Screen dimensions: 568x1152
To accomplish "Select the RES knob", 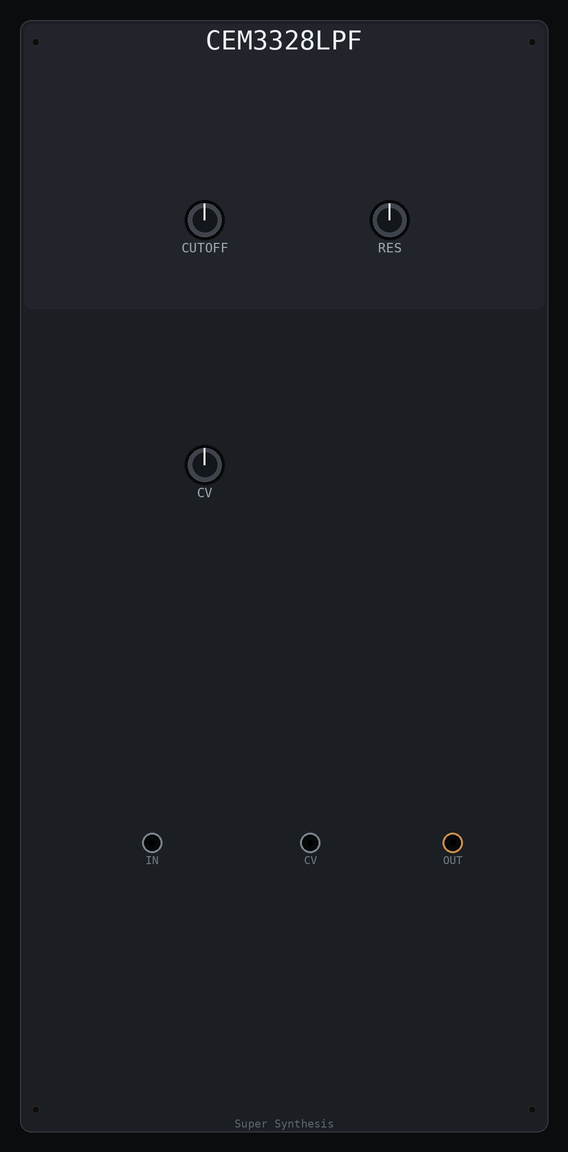I will point(389,220).
